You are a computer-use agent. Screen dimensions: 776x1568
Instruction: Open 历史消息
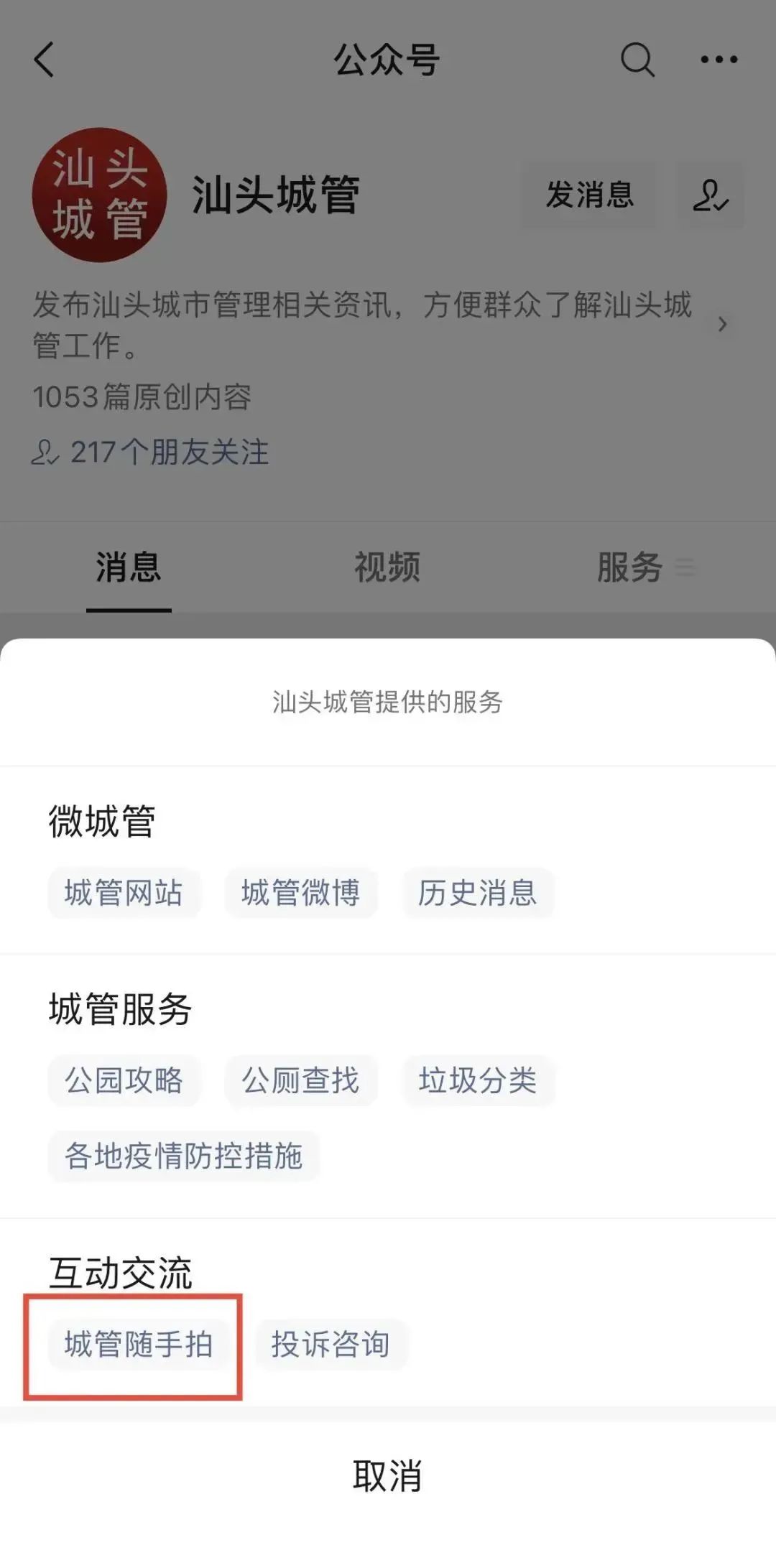click(478, 893)
